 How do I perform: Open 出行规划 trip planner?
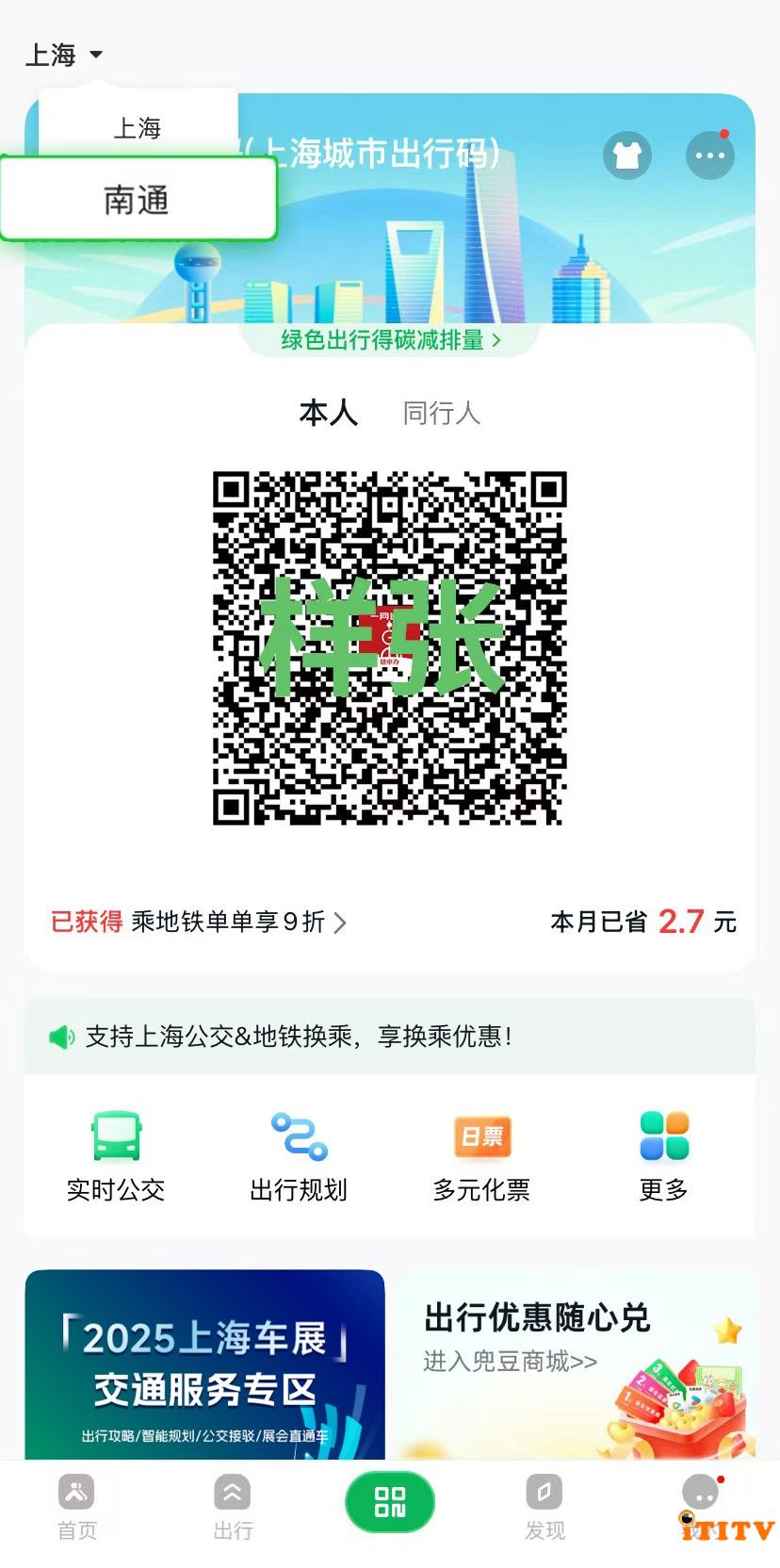[x=299, y=1156]
